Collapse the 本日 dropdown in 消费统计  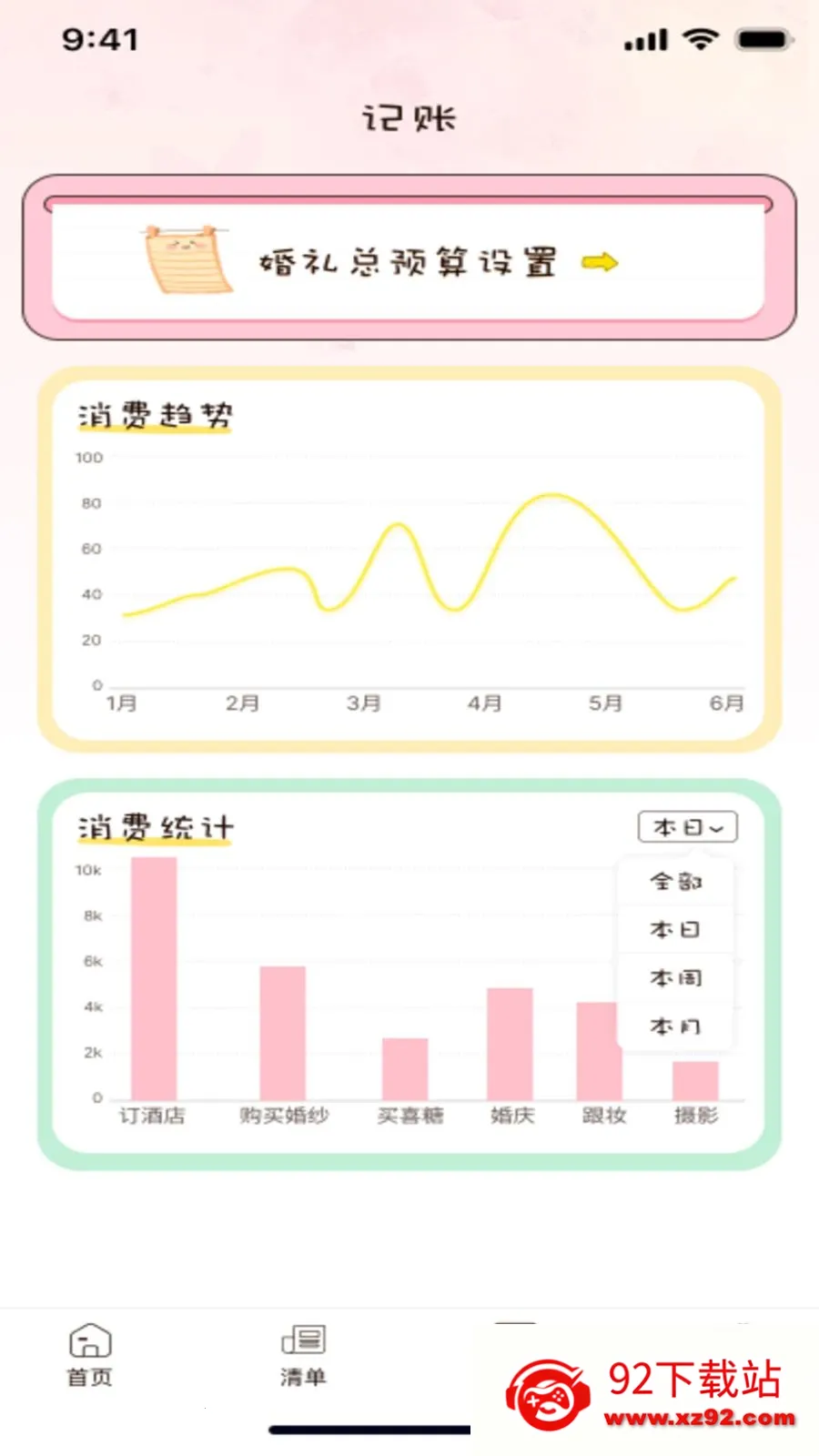tap(687, 827)
